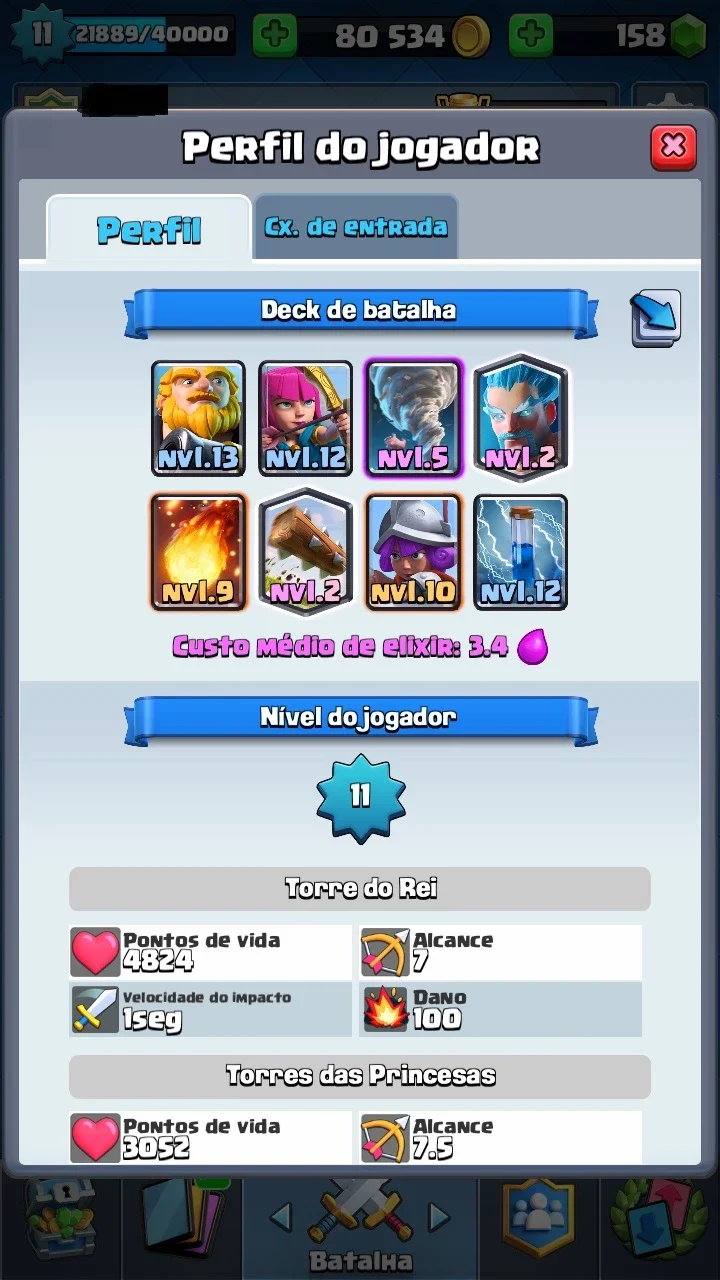
Task: View the Lightning spell card at level 12
Action: [520, 552]
